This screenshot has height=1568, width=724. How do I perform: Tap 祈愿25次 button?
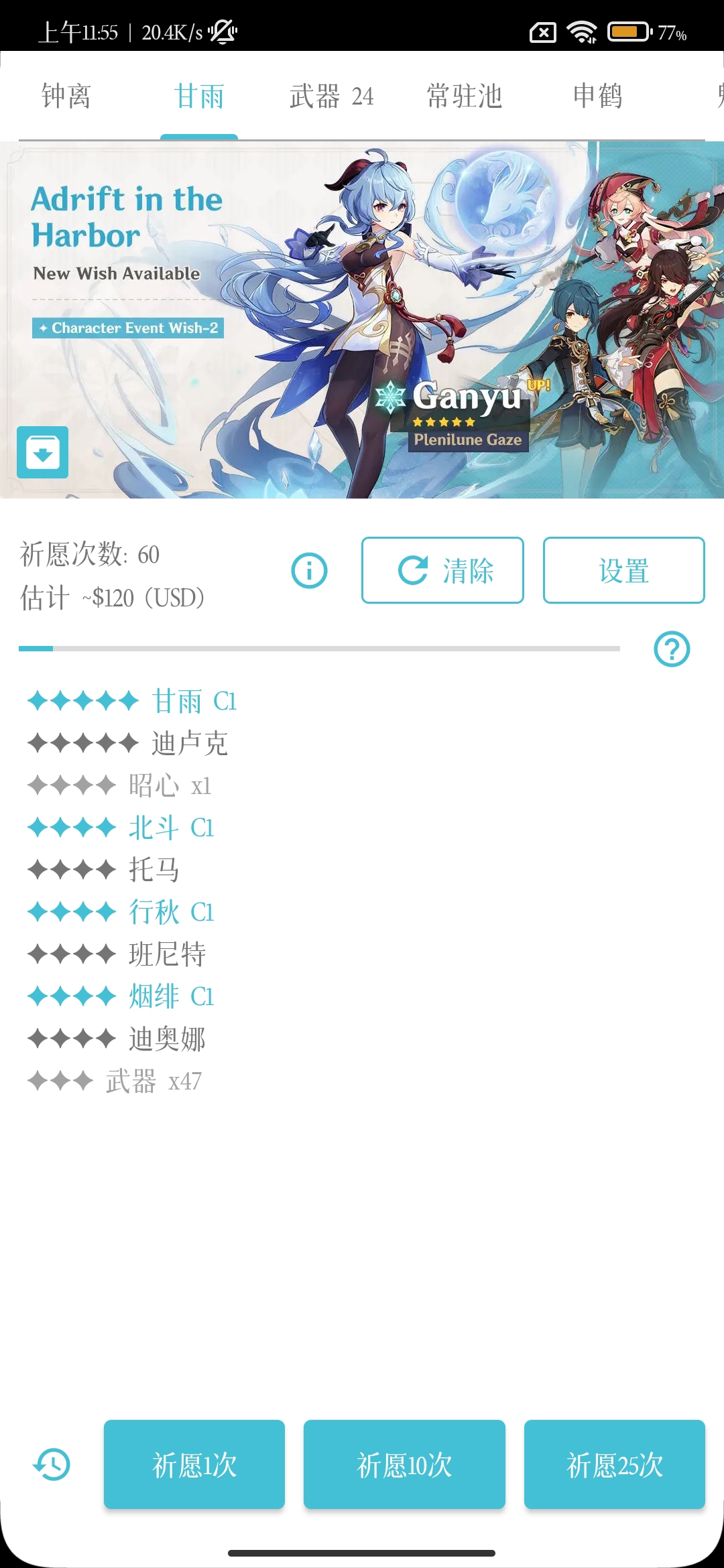pyautogui.click(x=615, y=1464)
